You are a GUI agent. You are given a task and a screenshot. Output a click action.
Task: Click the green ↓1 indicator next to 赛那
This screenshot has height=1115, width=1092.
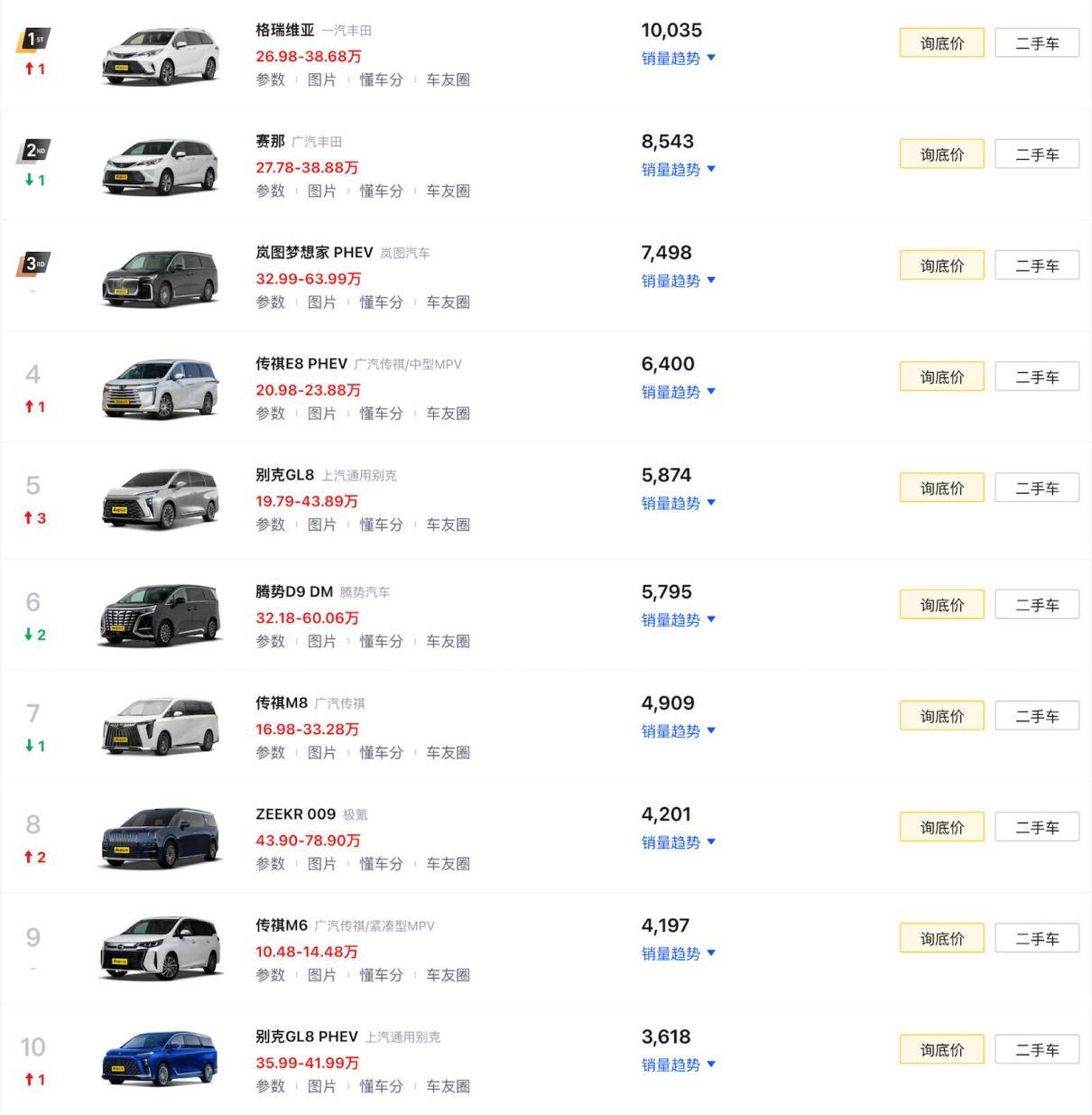[x=34, y=179]
